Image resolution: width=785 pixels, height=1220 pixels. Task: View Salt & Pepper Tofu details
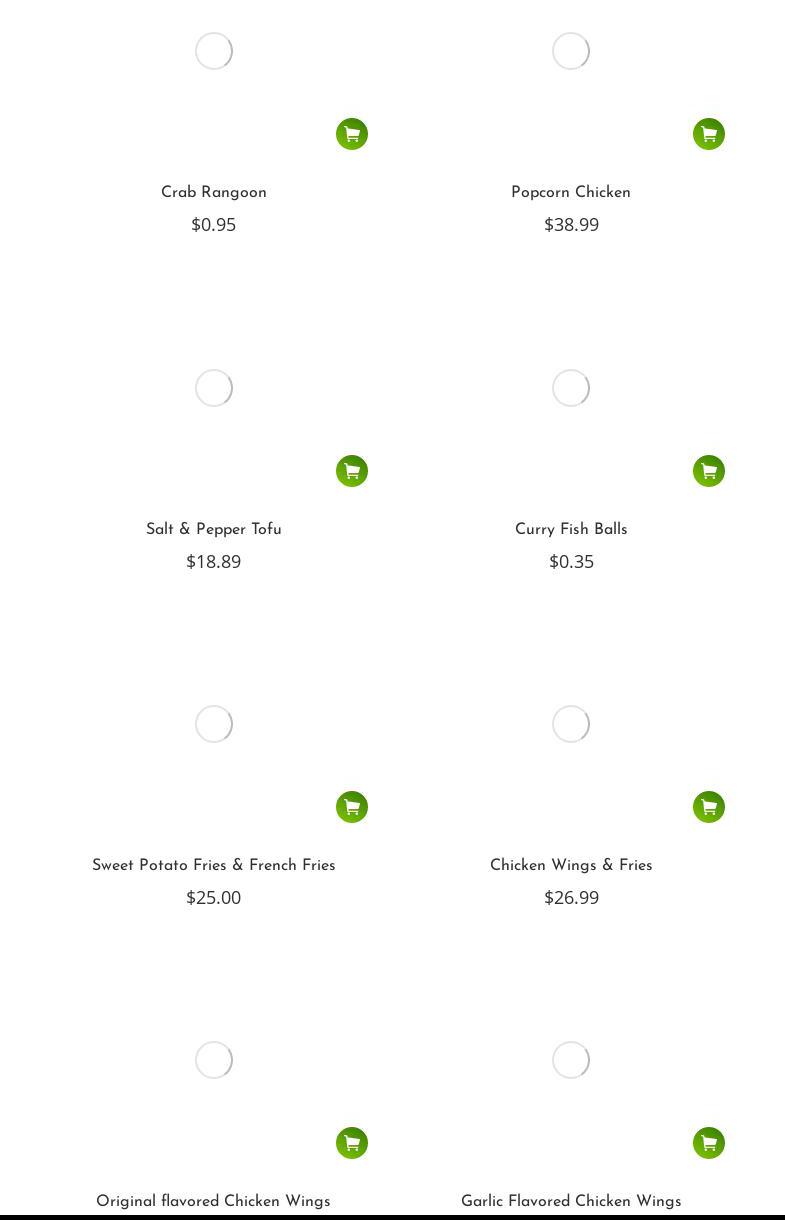[x=213, y=529]
